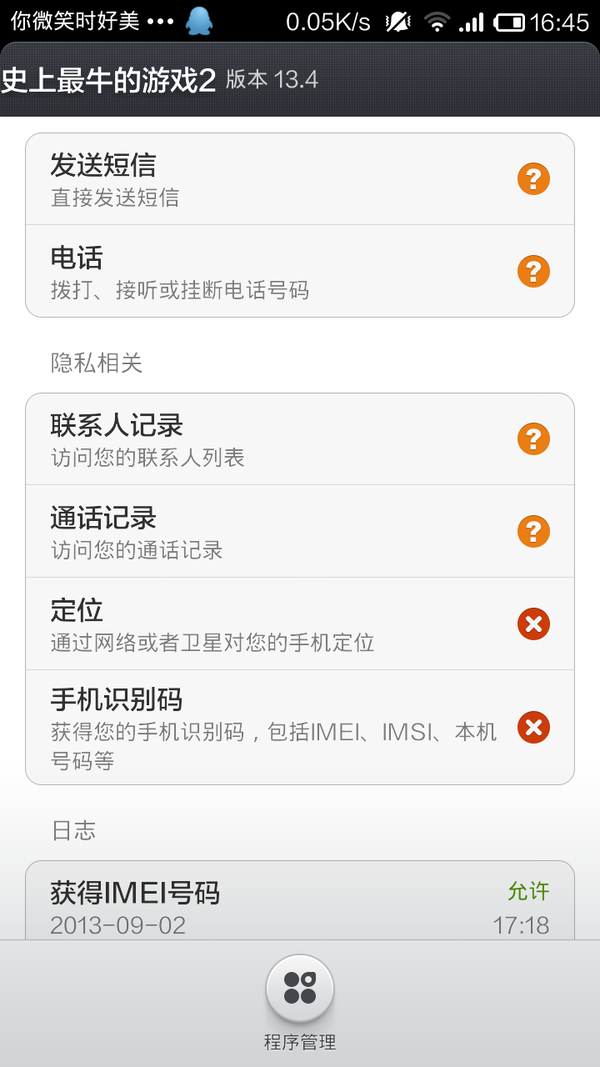Open the 手机识别码 permission row

300,727
